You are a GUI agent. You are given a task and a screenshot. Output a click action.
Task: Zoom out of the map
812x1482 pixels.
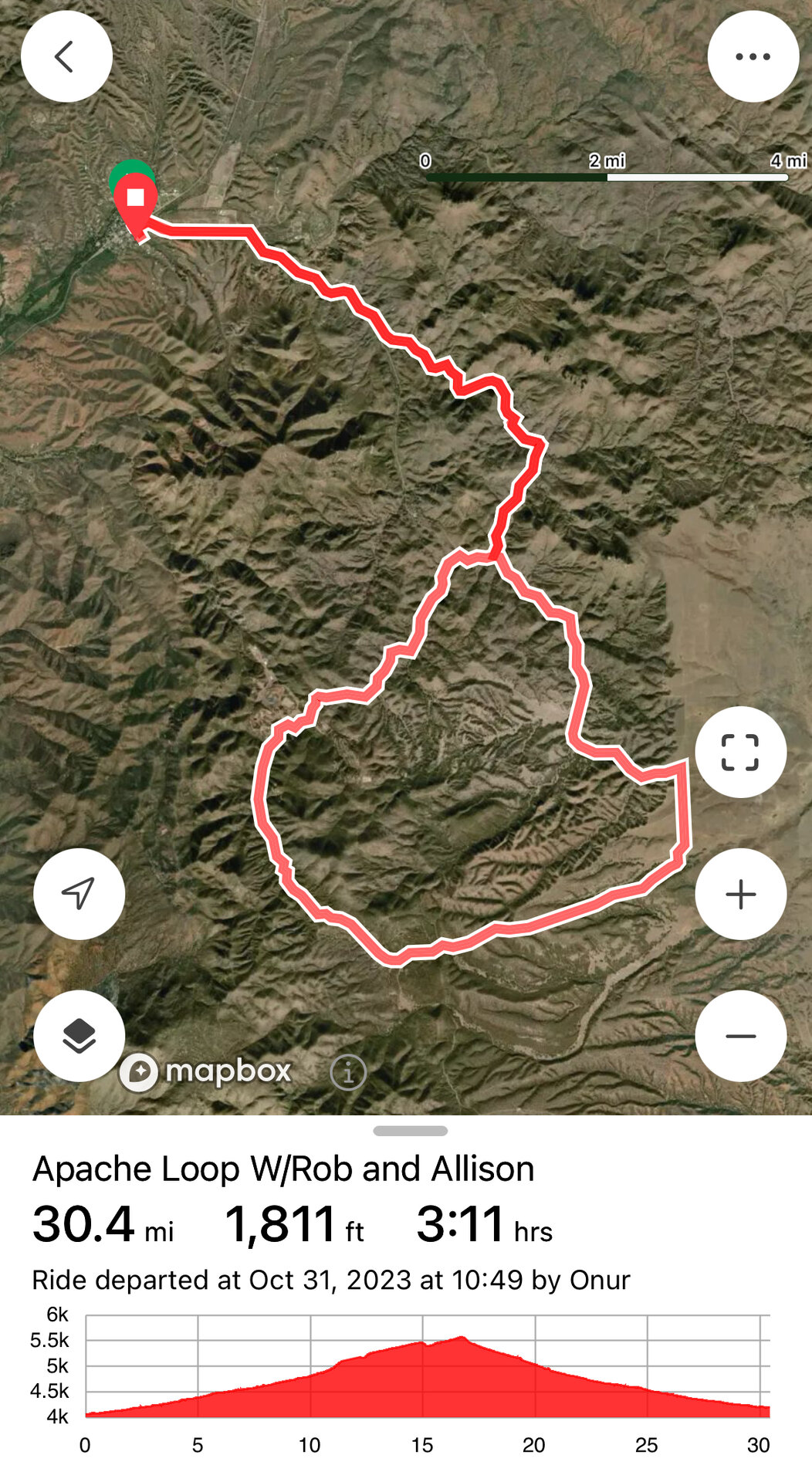(x=740, y=1036)
